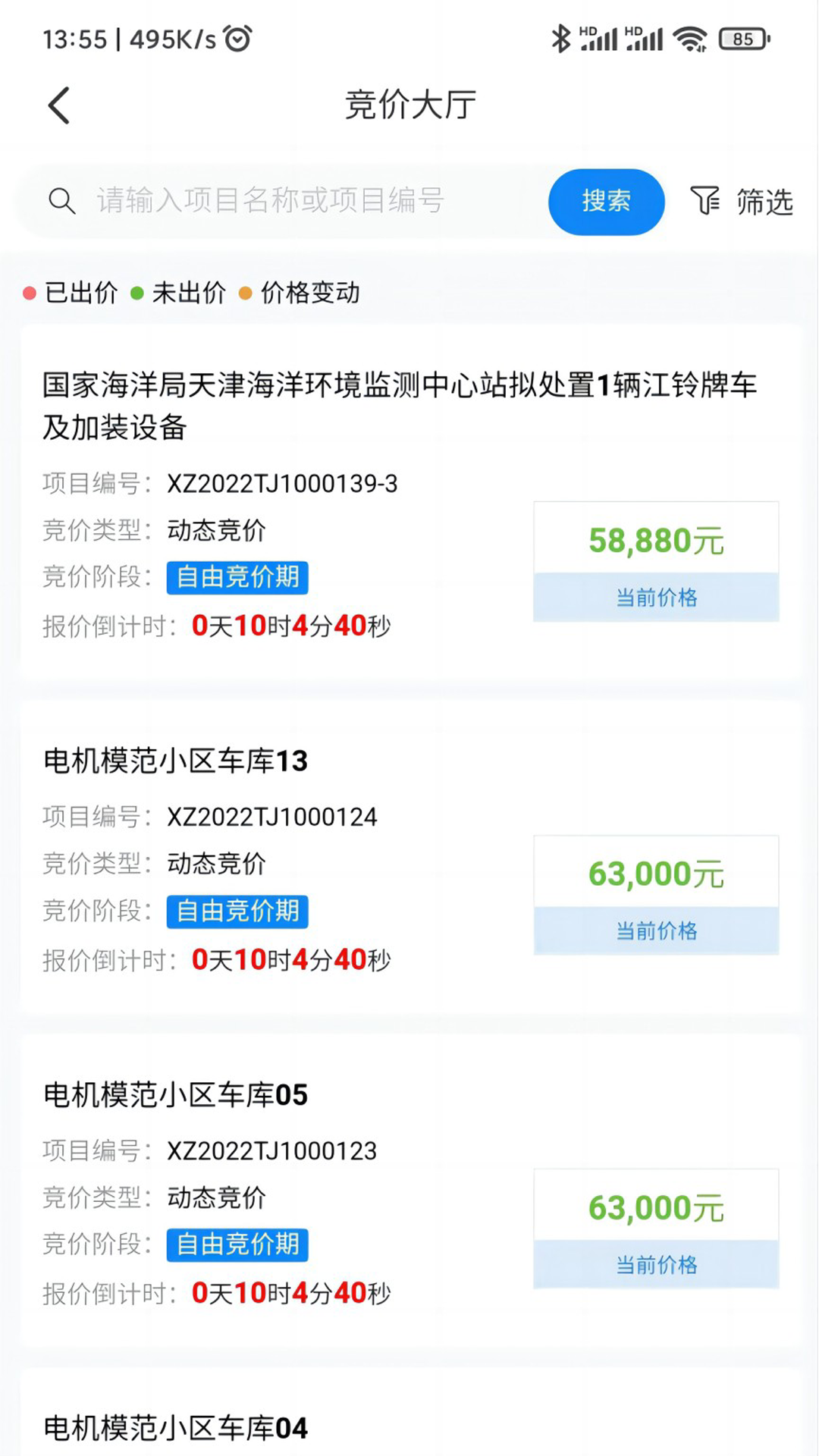
Task: Tap the magnifying glass search icon
Action: click(x=62, y=201)
